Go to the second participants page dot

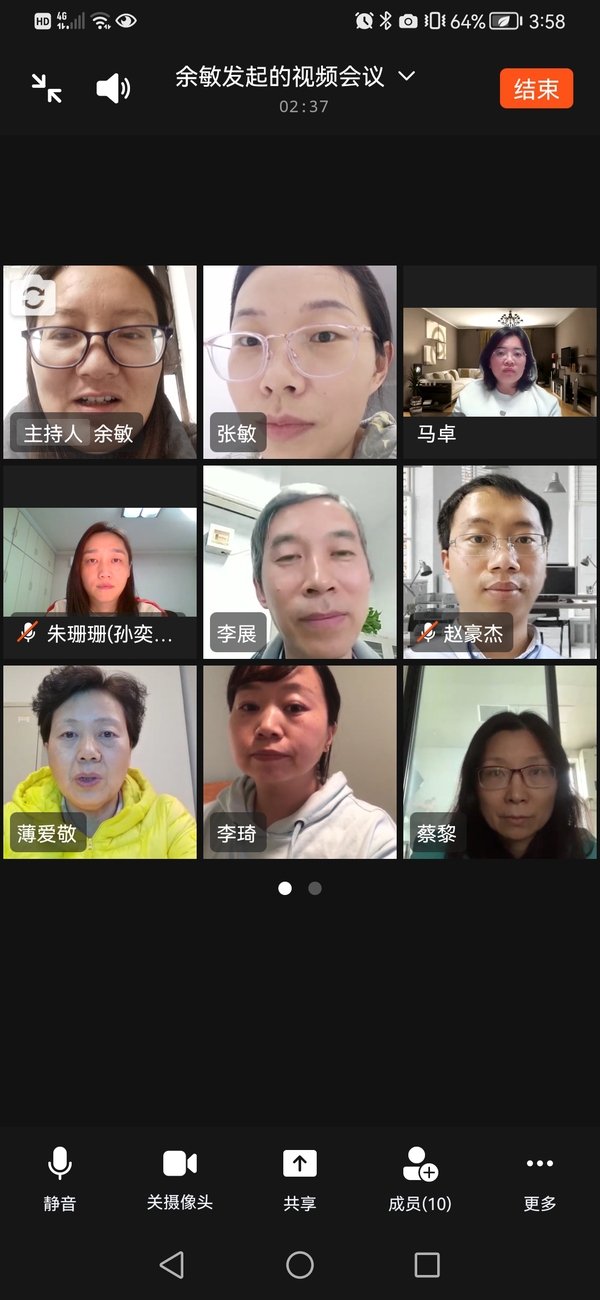pyautogui.click(x=315, y=888)
